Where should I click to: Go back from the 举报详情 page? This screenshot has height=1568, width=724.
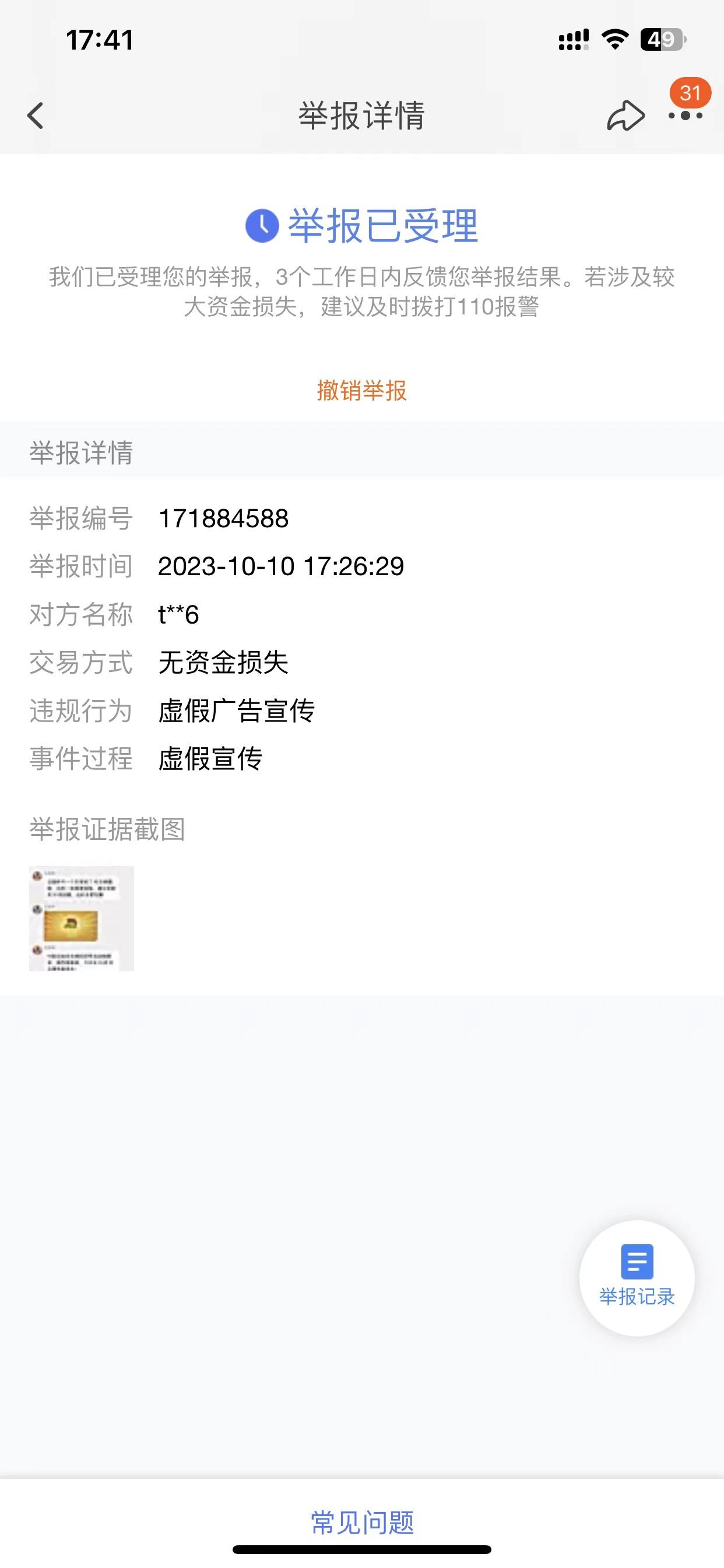point(36,116)
